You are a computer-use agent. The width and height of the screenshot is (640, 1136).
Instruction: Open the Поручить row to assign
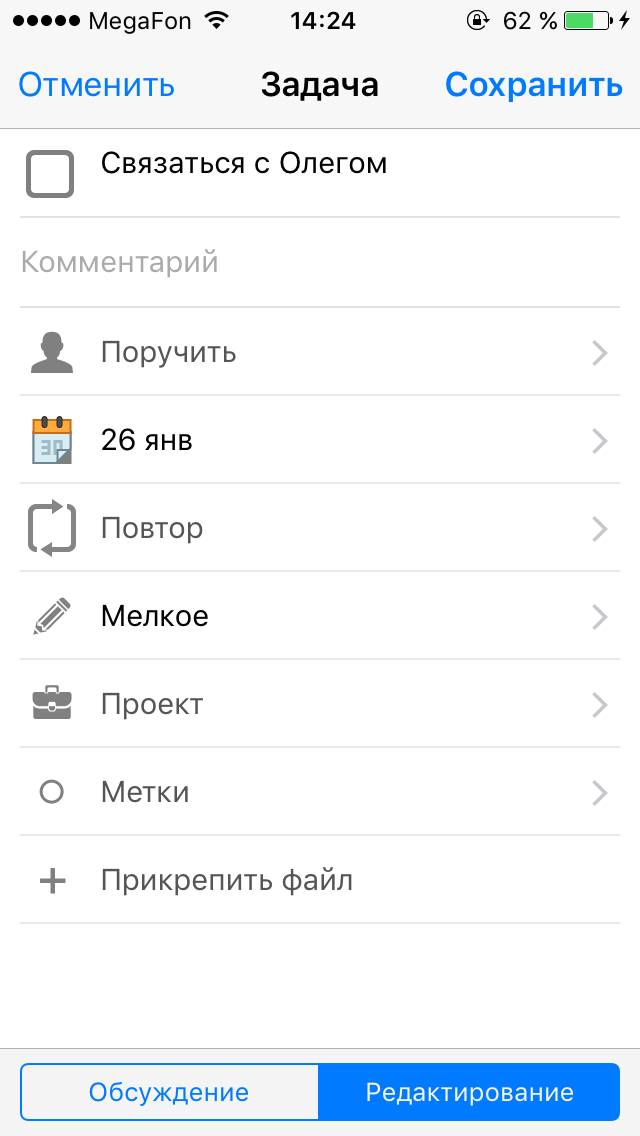click(320, 353)
